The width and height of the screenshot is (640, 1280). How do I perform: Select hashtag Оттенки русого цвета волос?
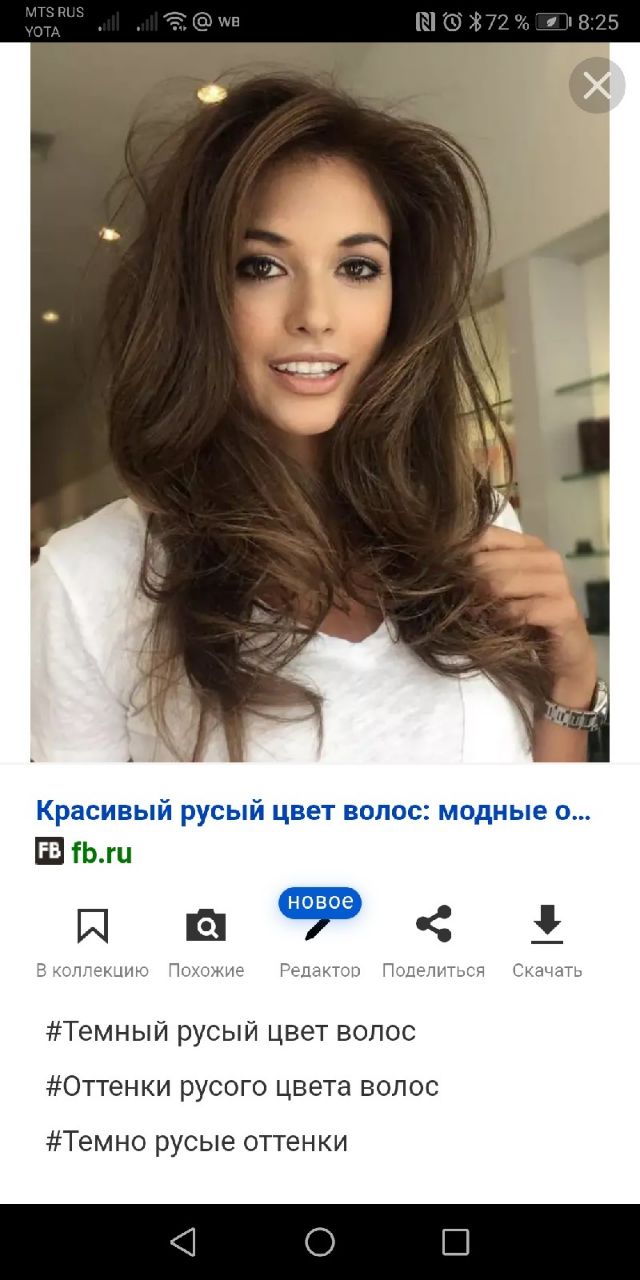(242, 1086)
